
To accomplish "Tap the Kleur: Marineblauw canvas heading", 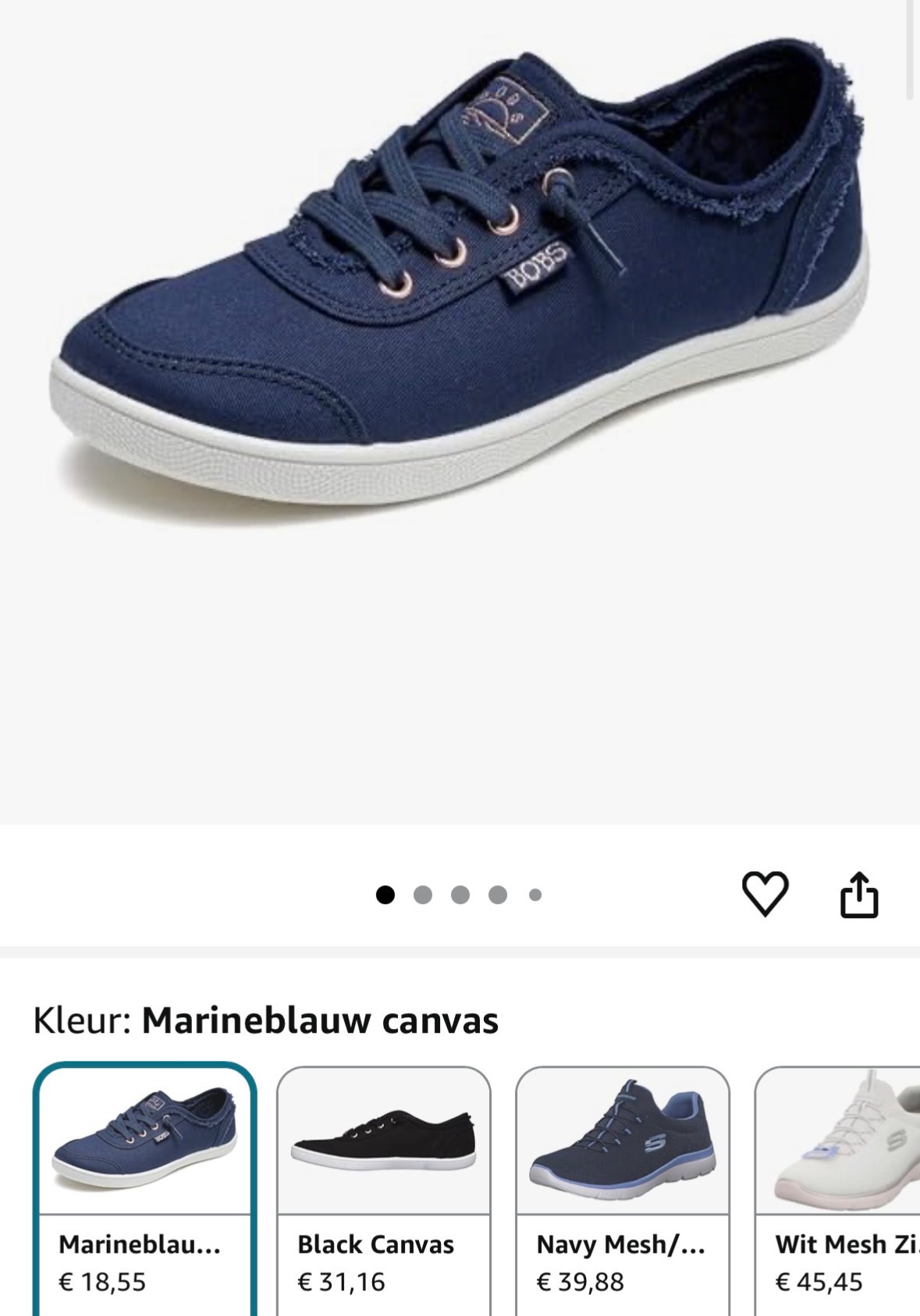I will tap(265, 1020).
